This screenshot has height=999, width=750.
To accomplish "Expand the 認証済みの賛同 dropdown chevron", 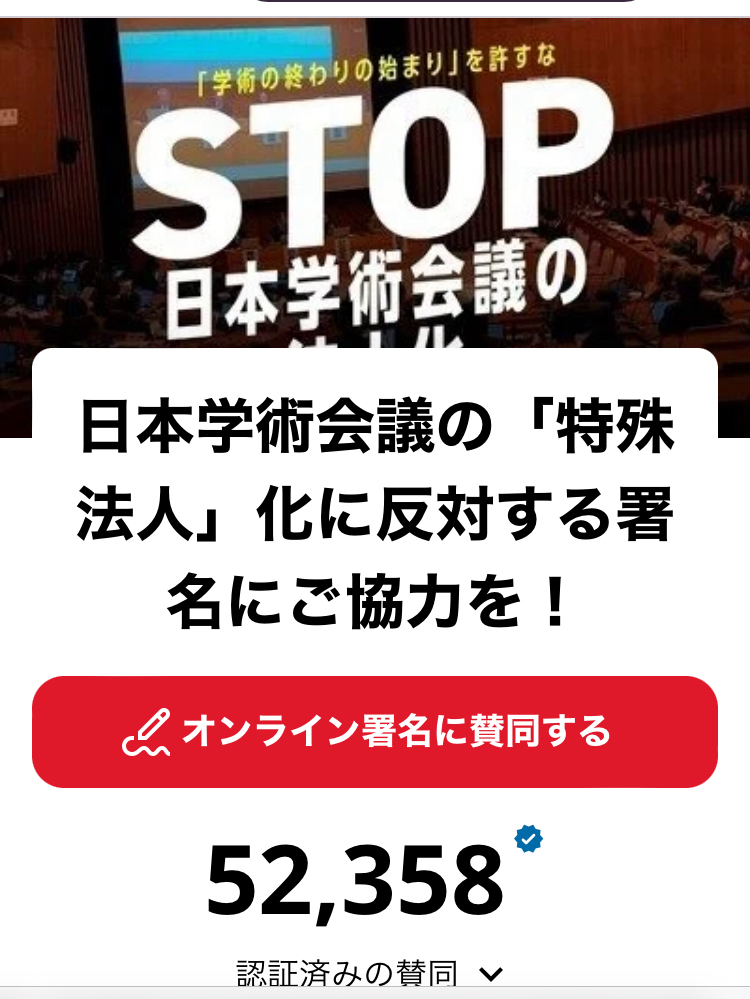I will point(491,974).
